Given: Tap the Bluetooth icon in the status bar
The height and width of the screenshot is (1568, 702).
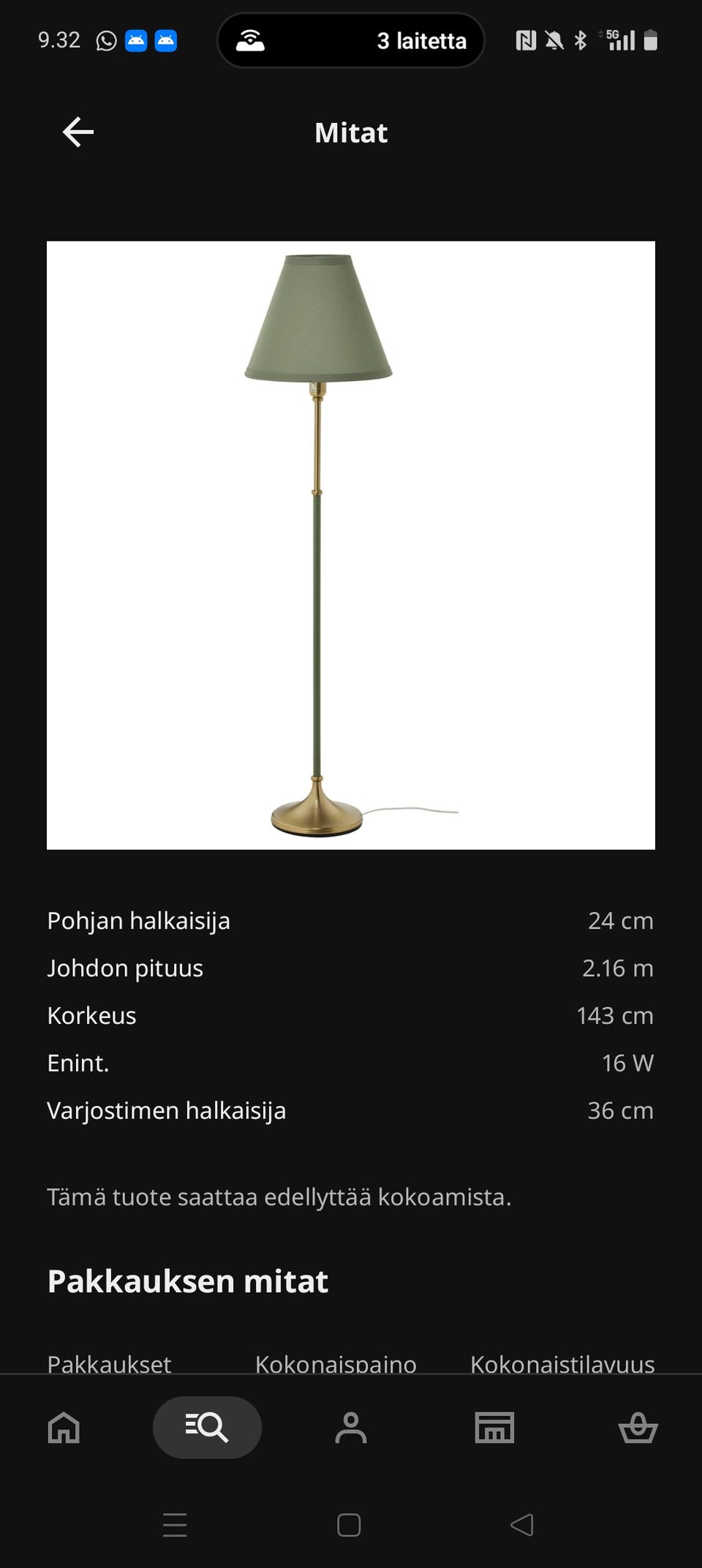Looking at the screenshot, I should (581, 40).
